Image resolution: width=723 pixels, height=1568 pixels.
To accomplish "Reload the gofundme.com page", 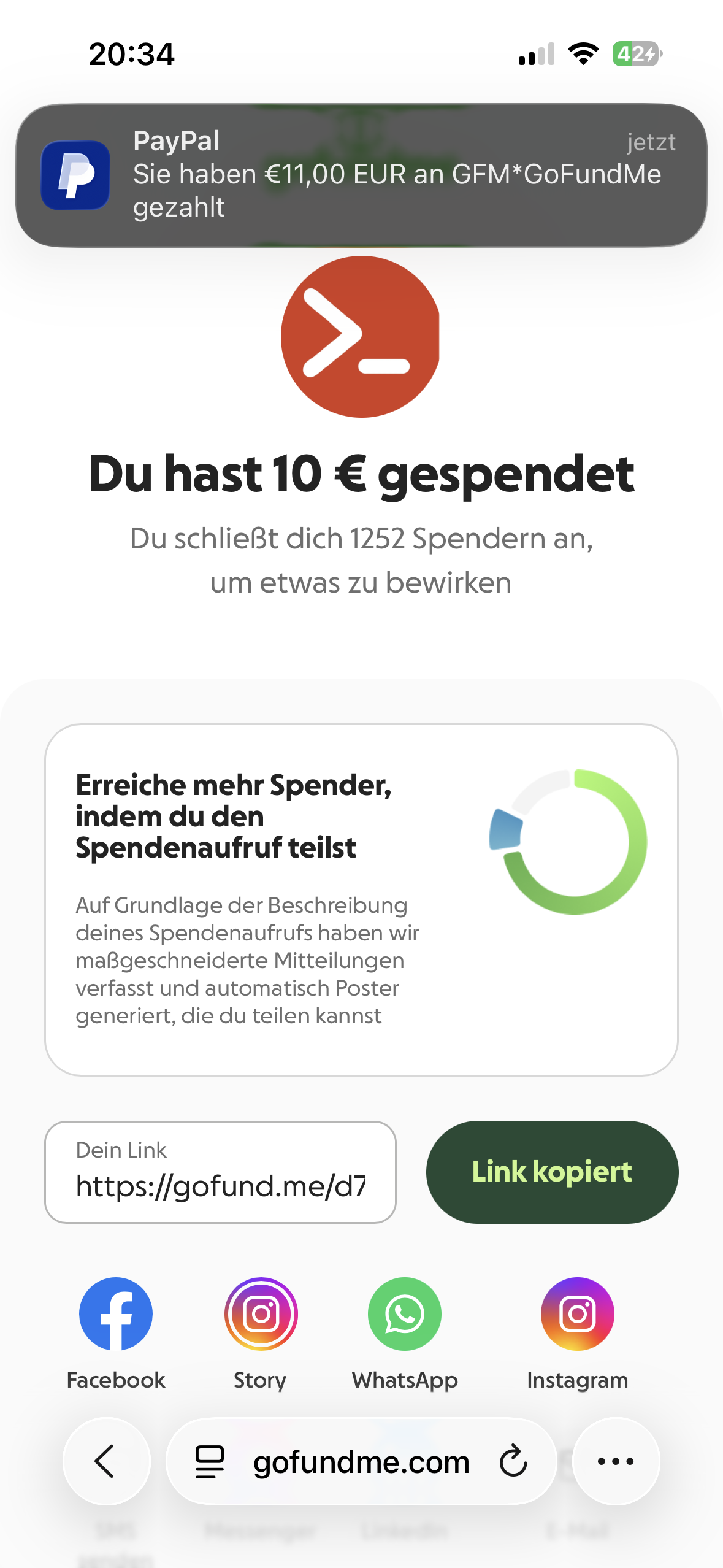I will tap(513, 1461).
